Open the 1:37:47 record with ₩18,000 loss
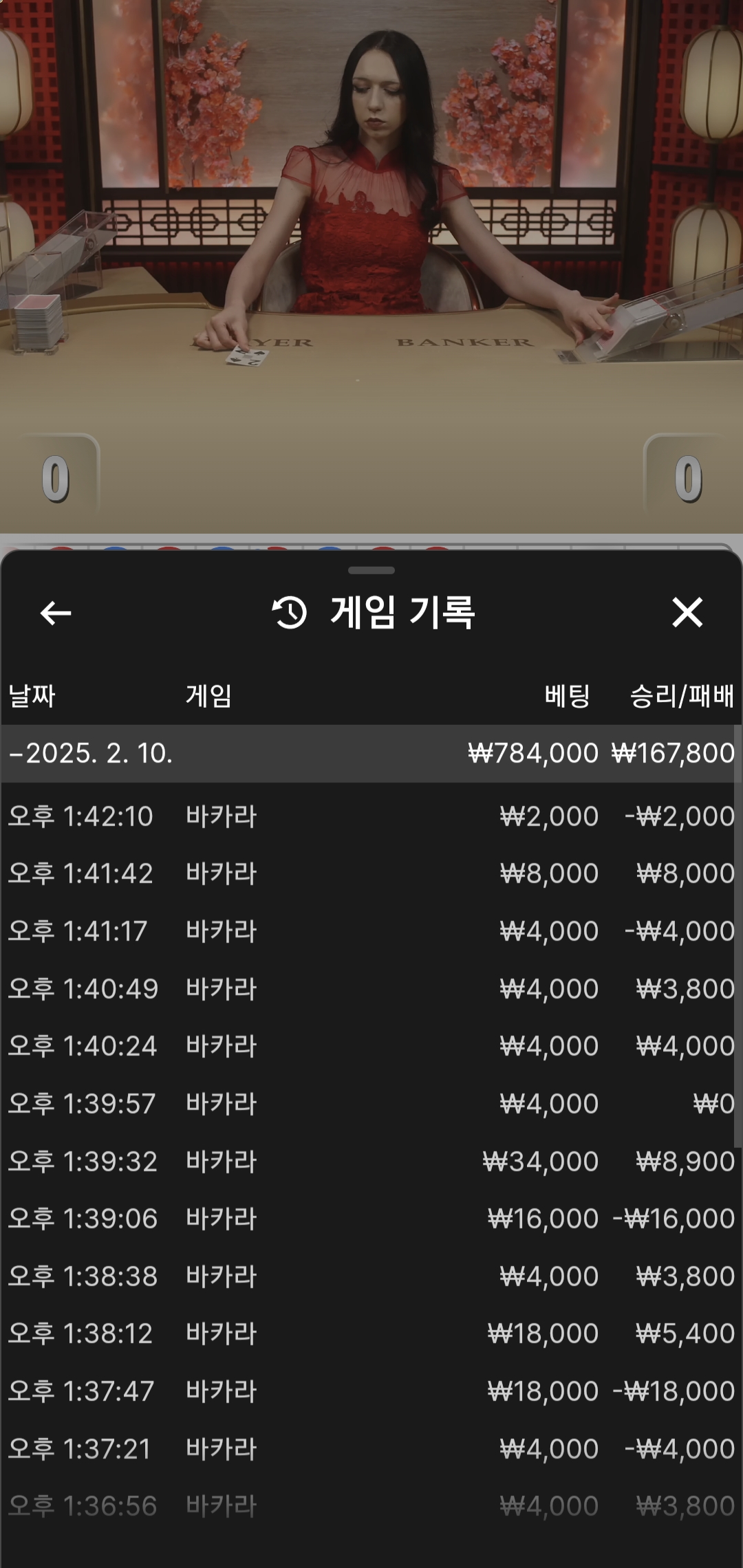 371,1391
